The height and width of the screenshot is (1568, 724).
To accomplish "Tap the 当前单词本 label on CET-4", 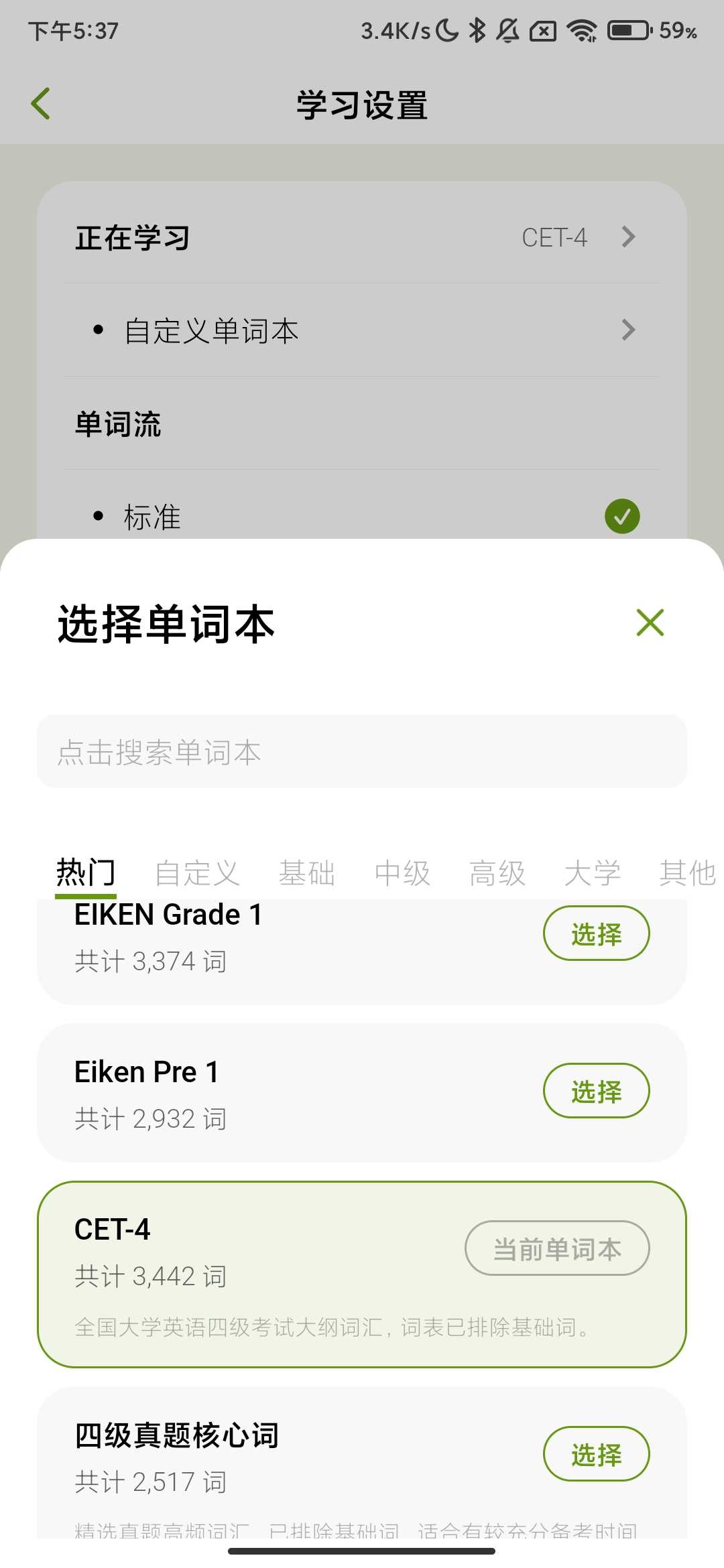I will pos(557,1248).
